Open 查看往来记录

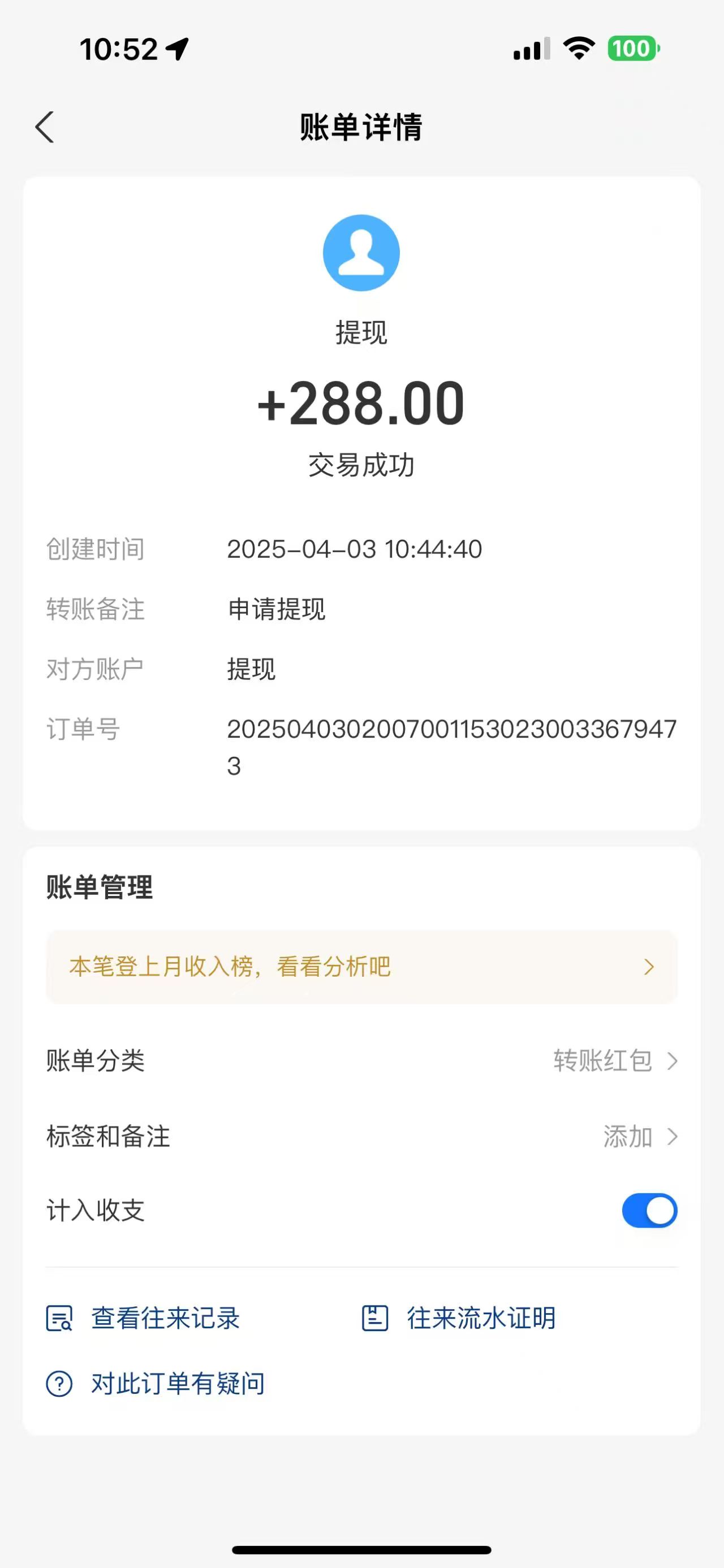point(144,1318)
